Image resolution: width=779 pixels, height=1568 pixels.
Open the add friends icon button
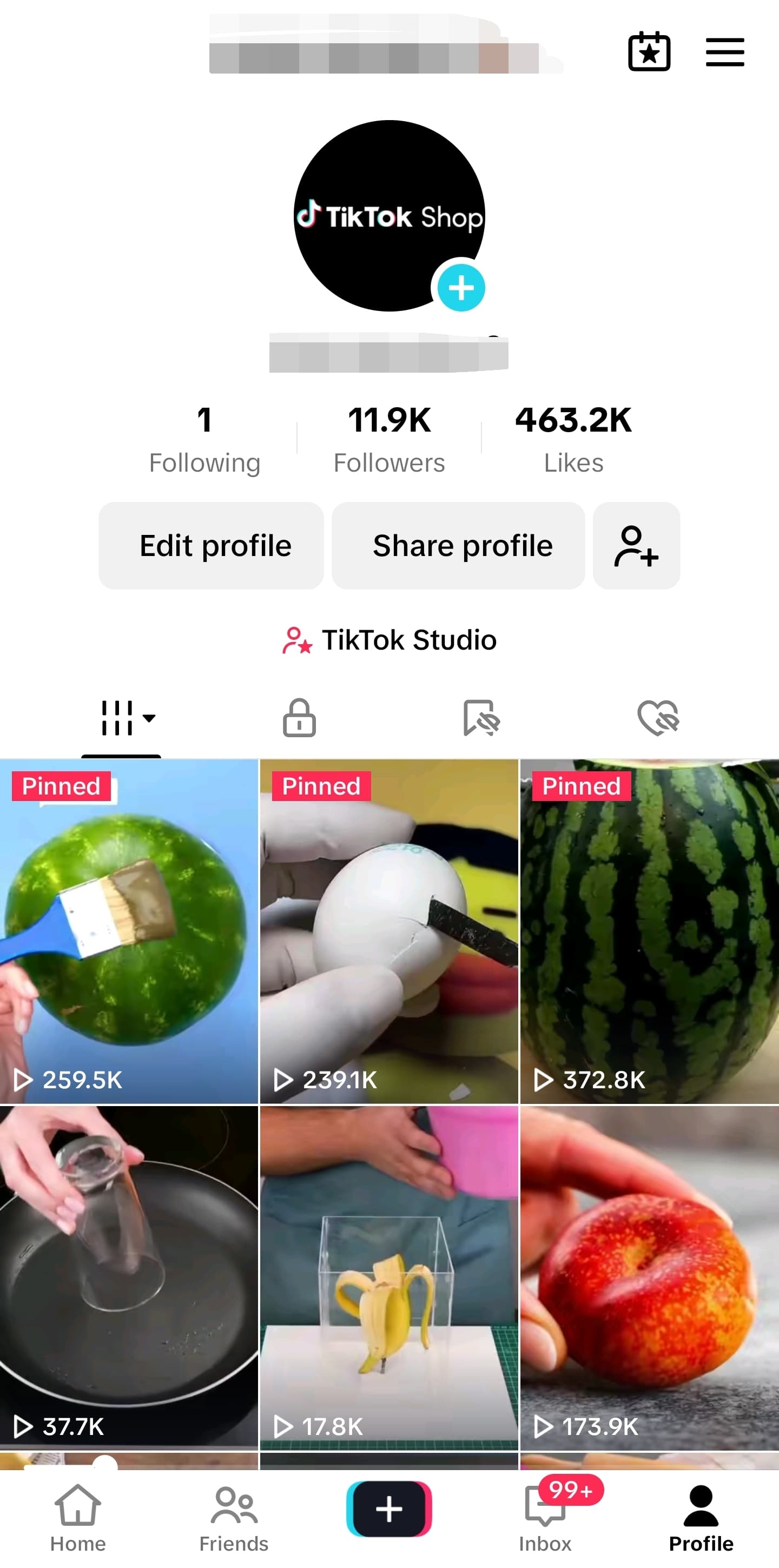[636, 545]
